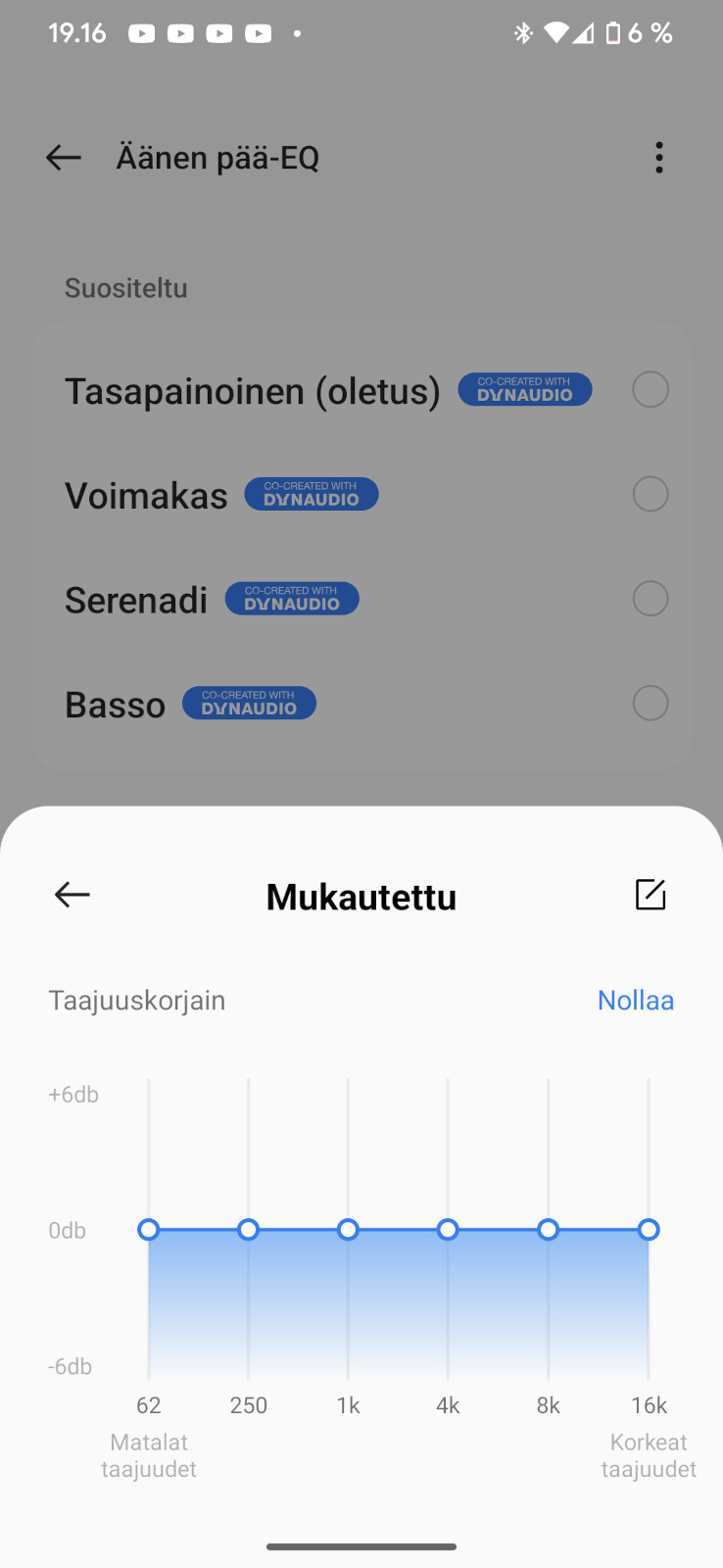Tap the 16k band handle
The height and width of the screenshot is (1568, 723).
point(649,1230)
